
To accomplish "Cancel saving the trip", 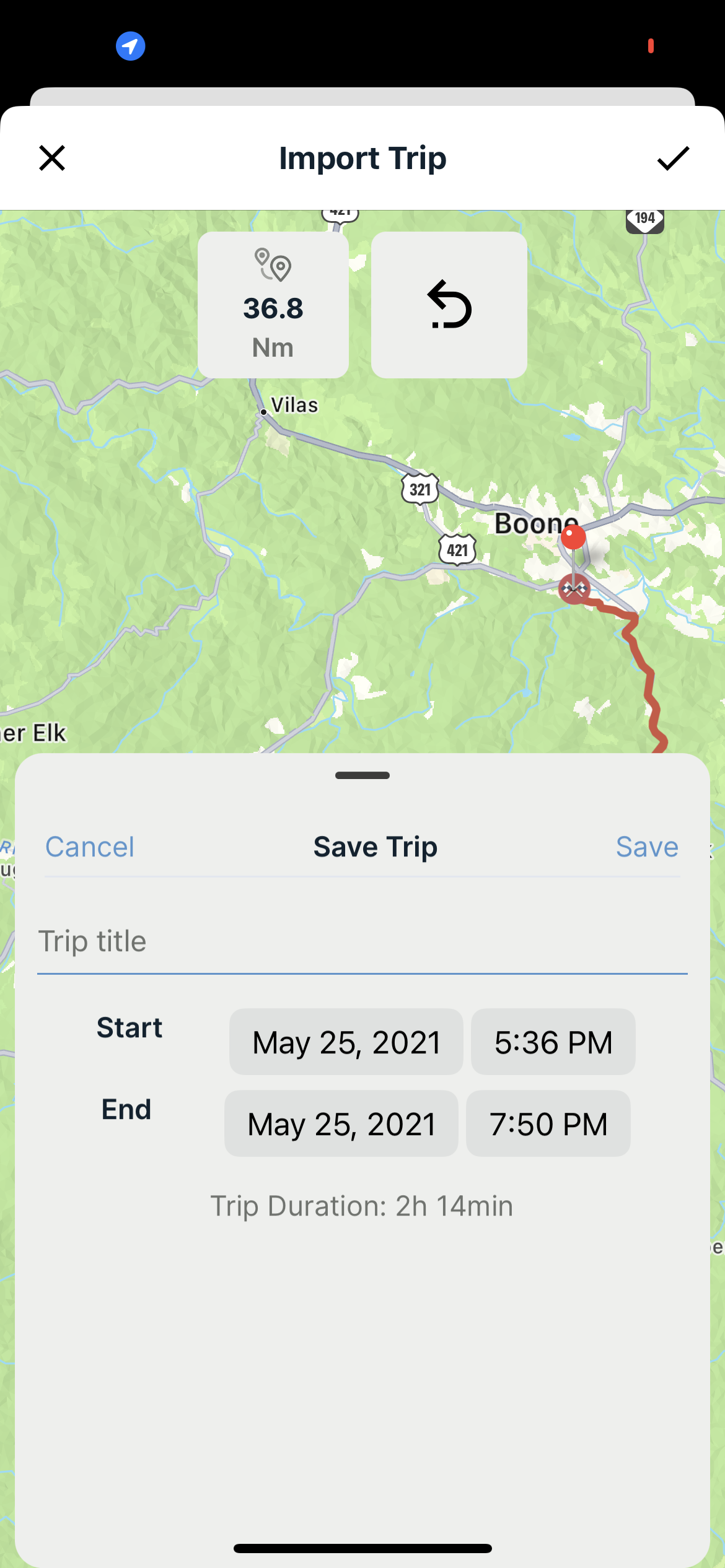I will tap(90, 846).
